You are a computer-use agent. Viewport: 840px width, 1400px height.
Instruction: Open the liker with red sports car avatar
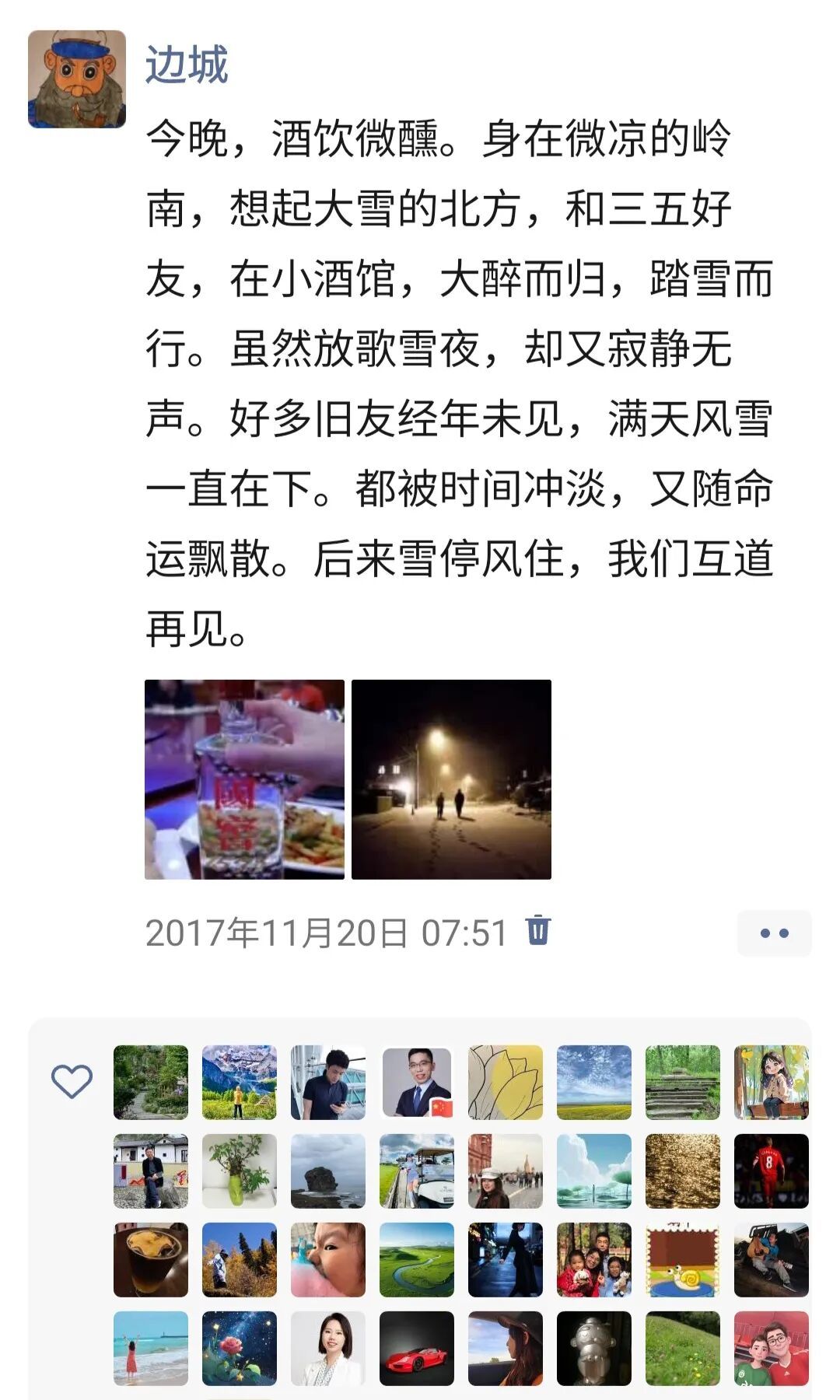(x=416, y=1348)
